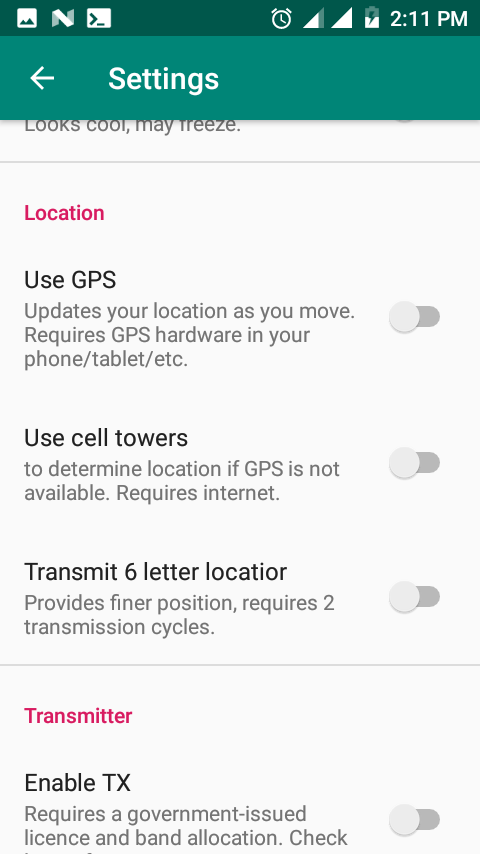Switch on Enable TX
The width and height of the screenshot is (480, 854).
(x=415, y=820)
